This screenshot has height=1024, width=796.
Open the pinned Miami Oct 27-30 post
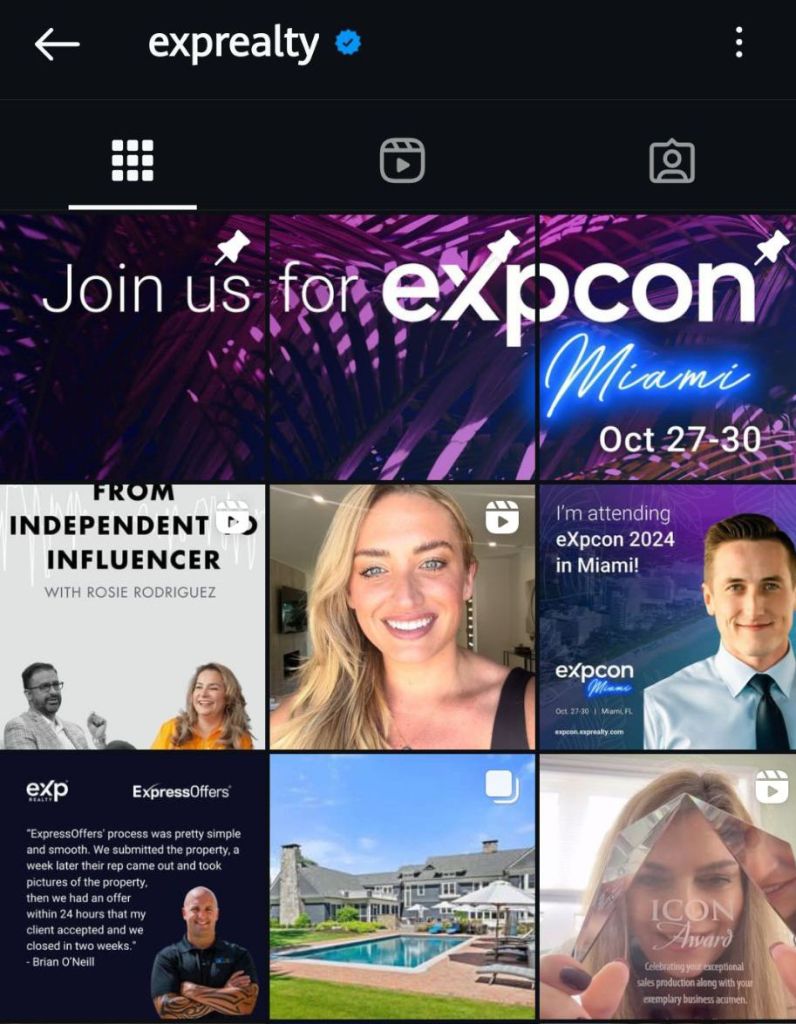(667, 347)
